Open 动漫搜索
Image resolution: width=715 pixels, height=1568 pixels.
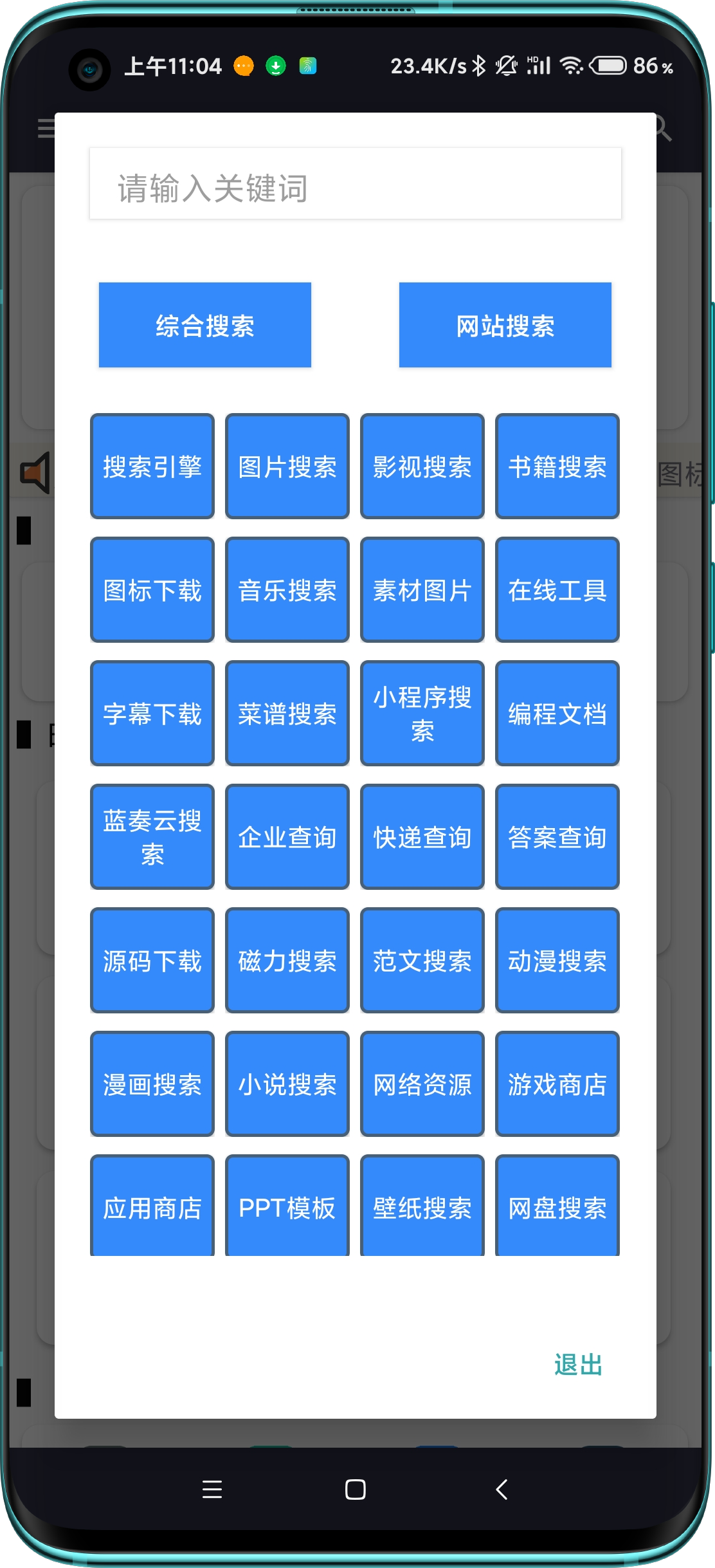tap(557, 961)
